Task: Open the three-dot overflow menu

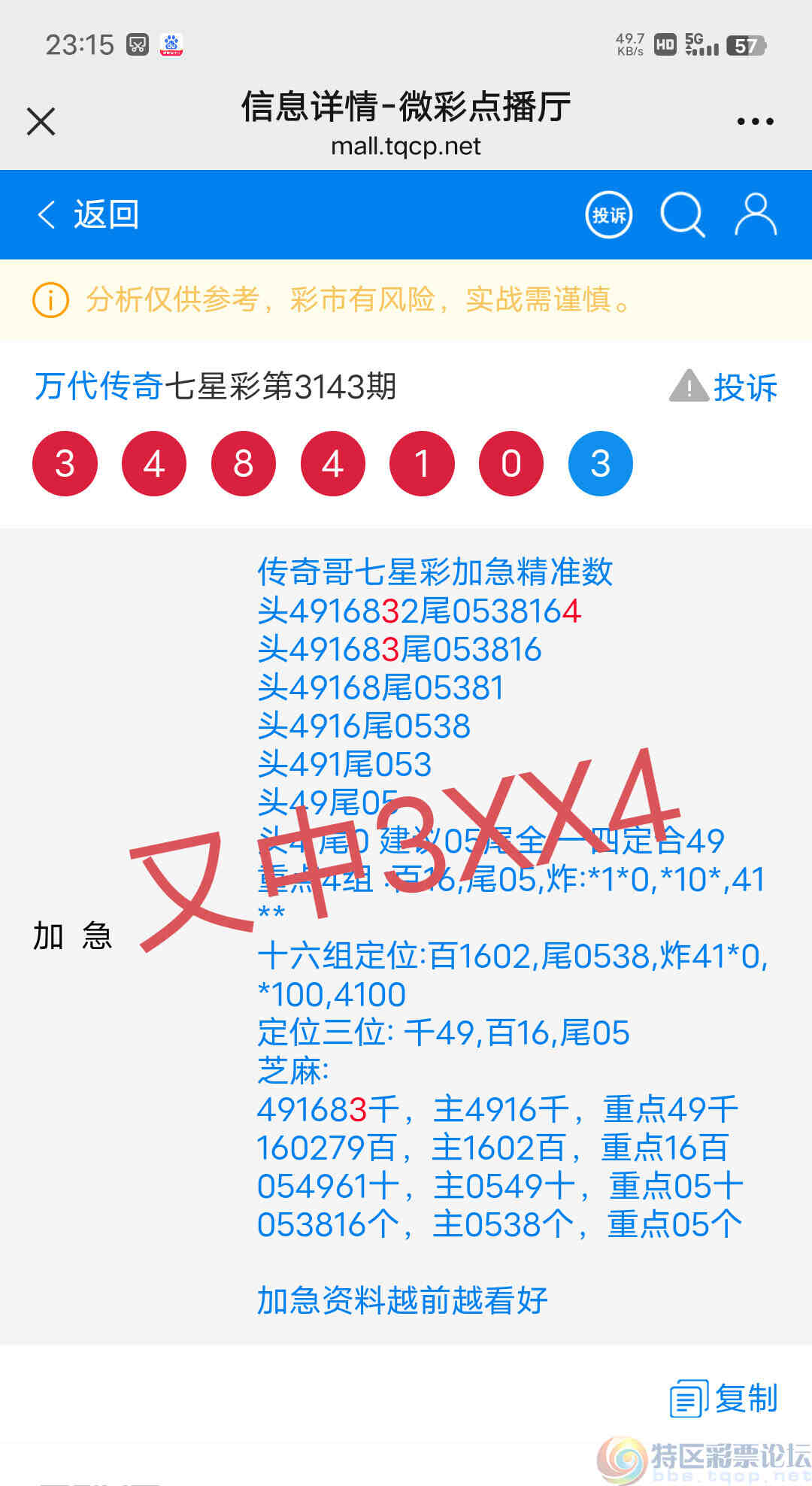Action: pos(755,121)
